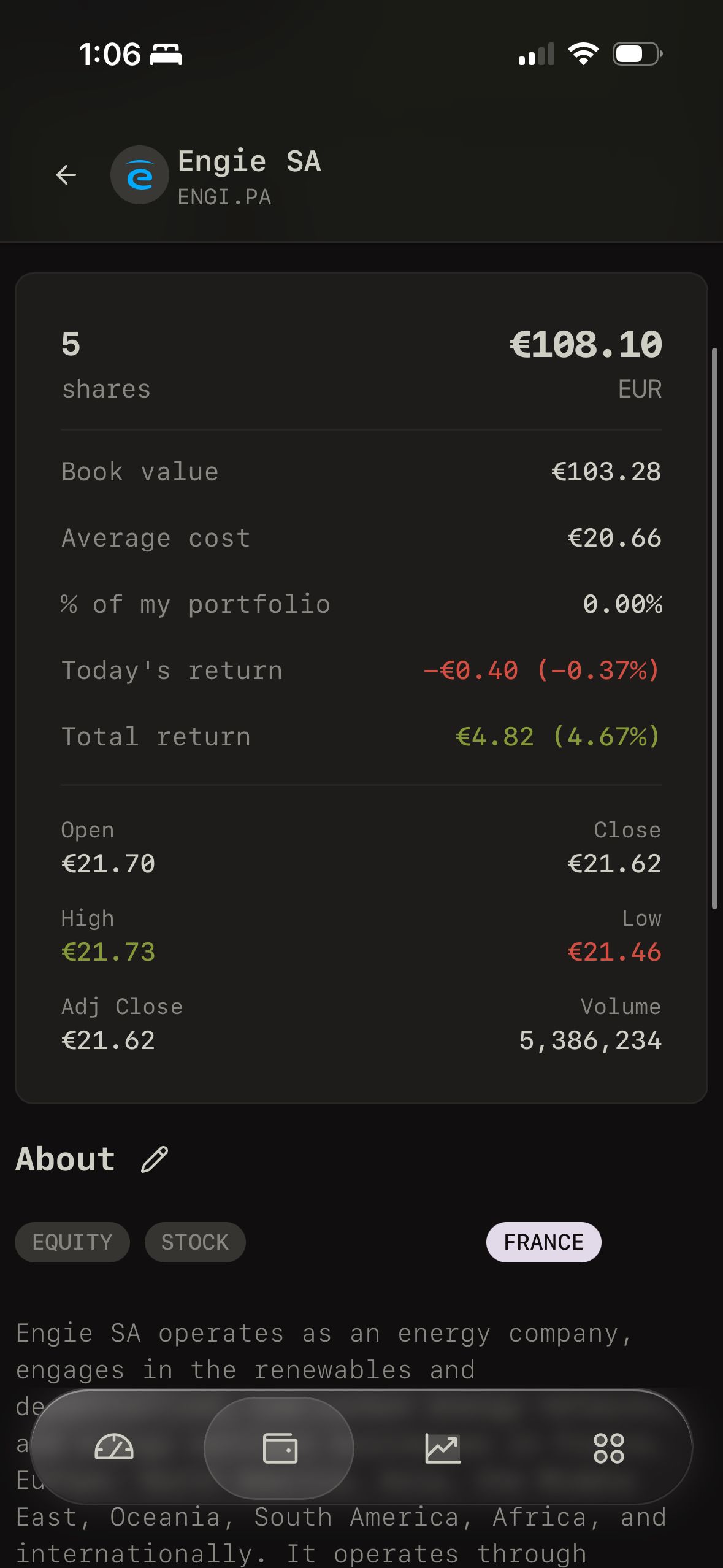Tap the Wi-Fi status icon
Viewport: 723px width, 1568px height.
[583, 54]
